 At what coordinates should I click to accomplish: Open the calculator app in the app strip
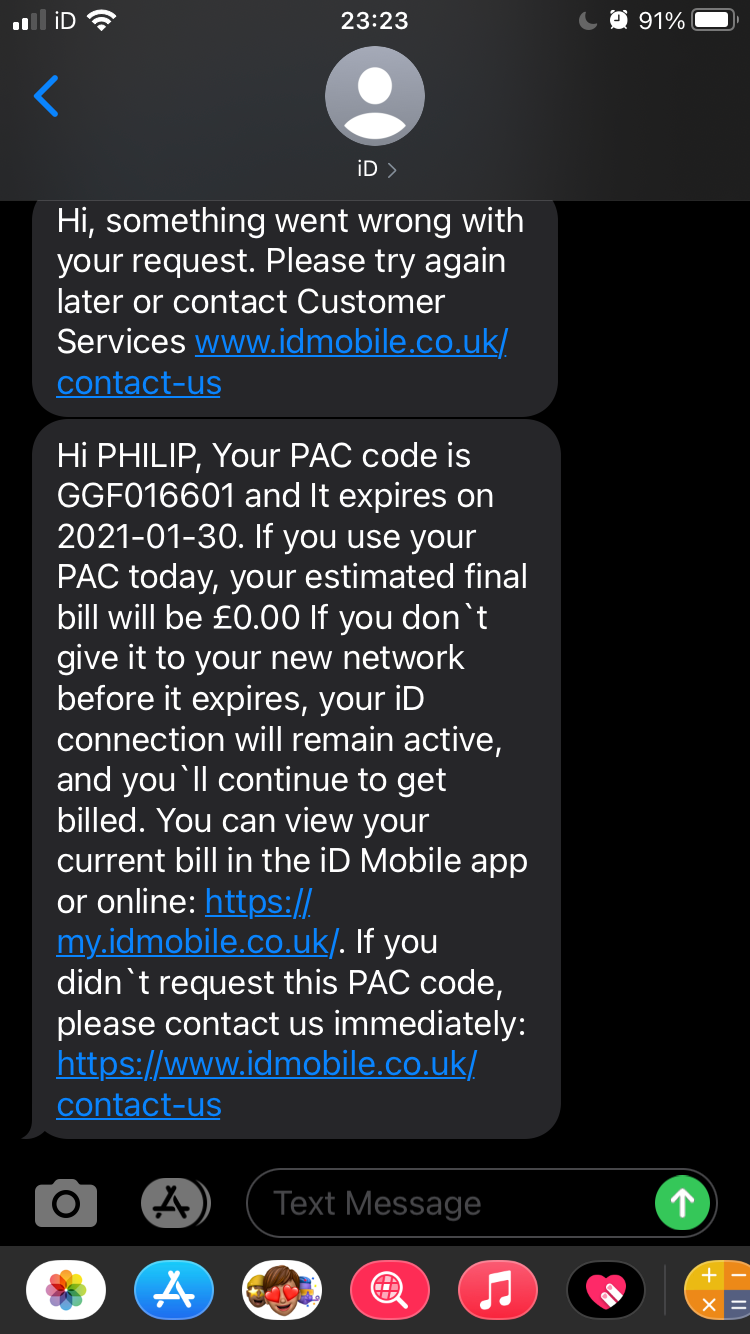[716, 1290]
